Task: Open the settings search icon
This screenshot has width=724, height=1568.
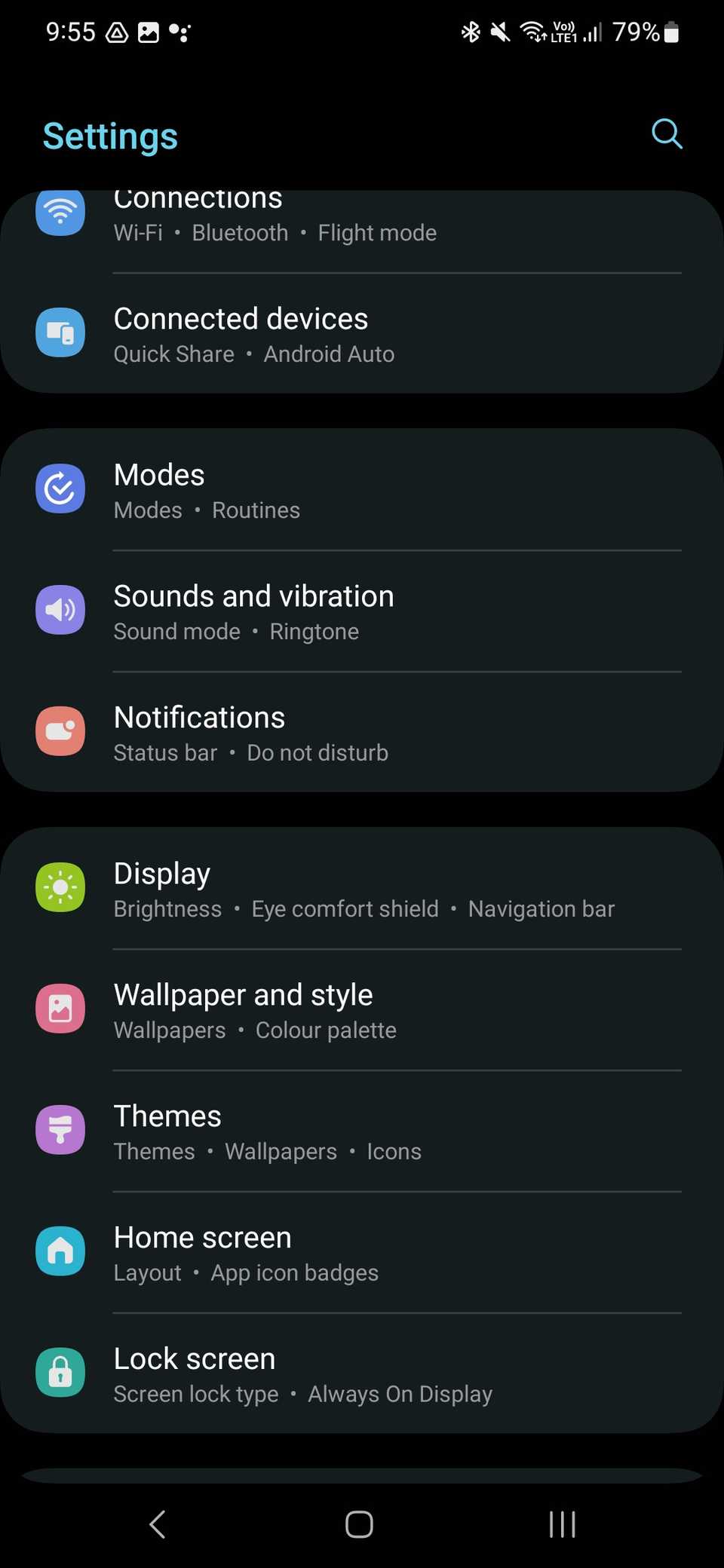Action: 667,134
